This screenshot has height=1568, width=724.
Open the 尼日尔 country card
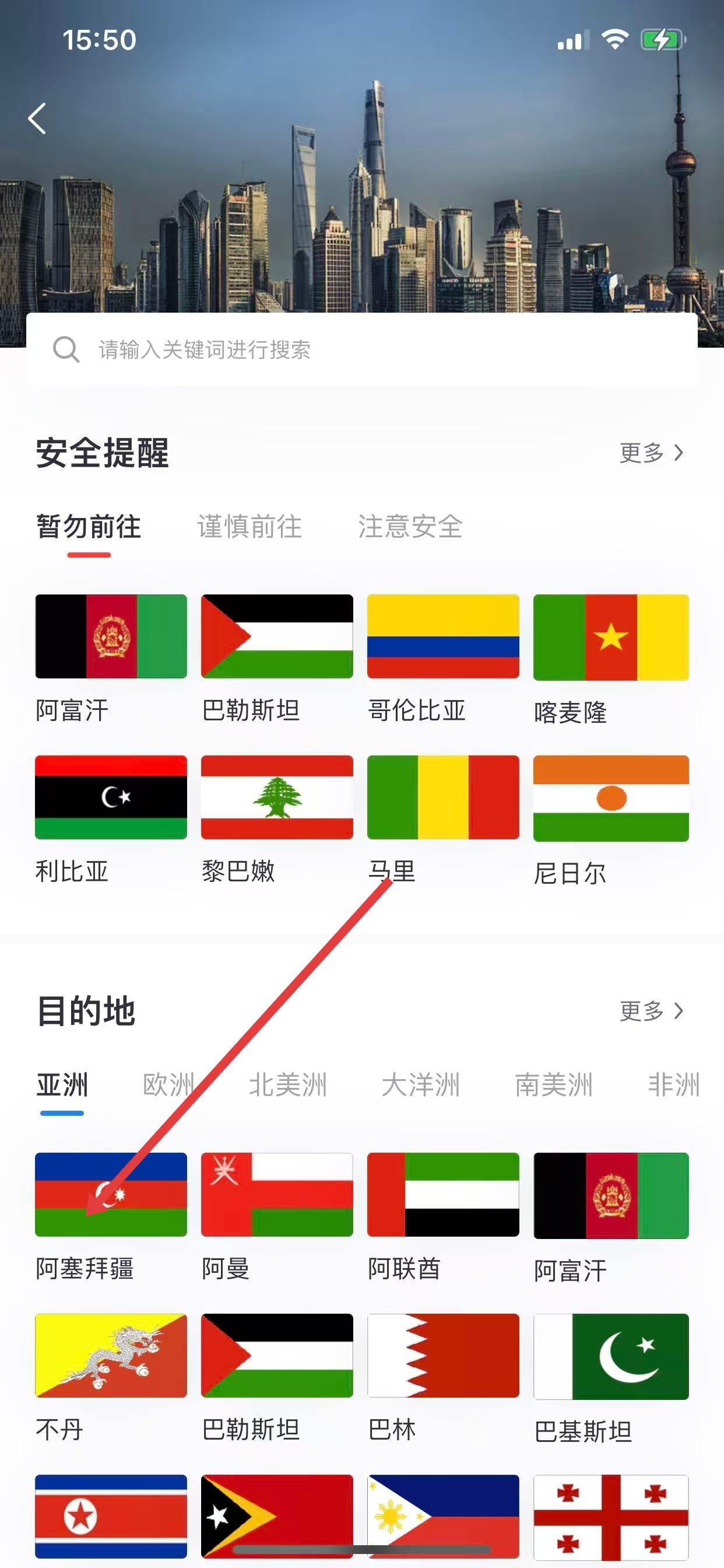point(611,798)
